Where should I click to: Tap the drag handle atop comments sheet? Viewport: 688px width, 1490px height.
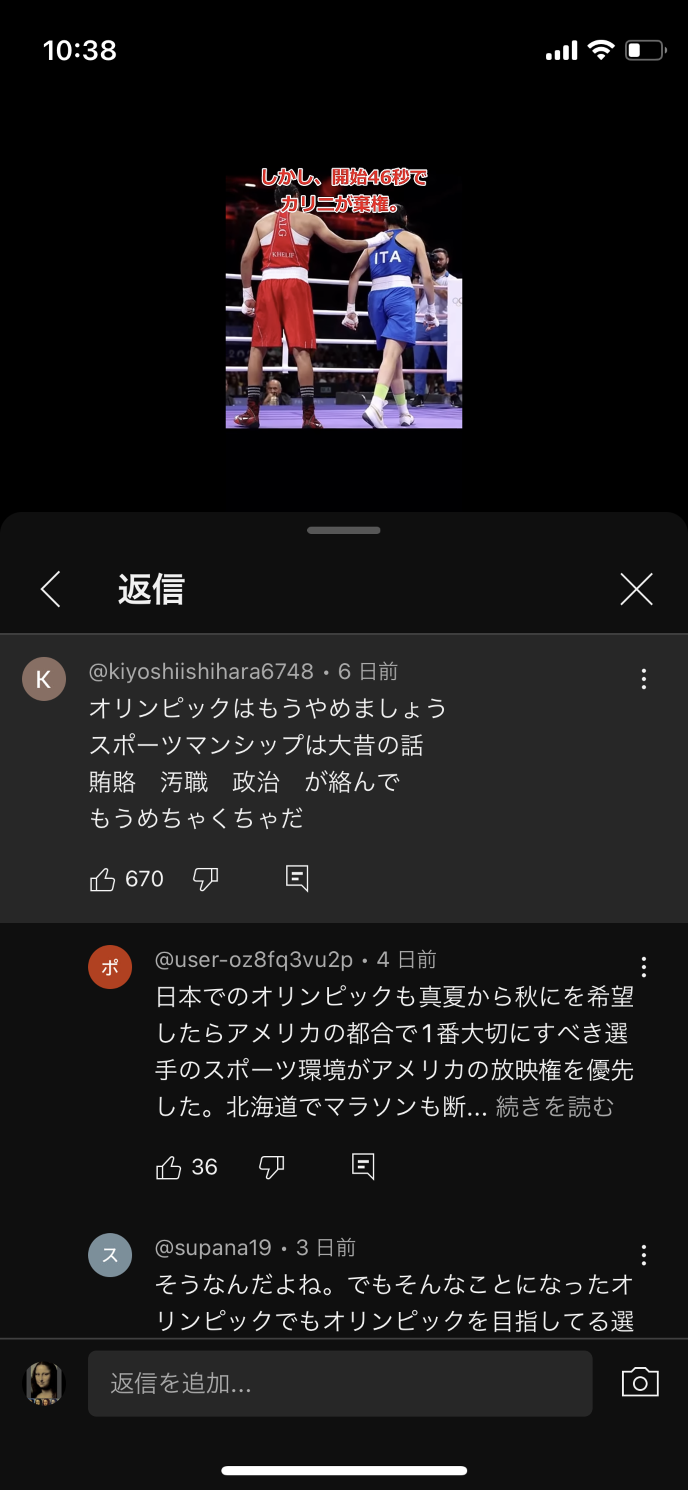[344, 530]
